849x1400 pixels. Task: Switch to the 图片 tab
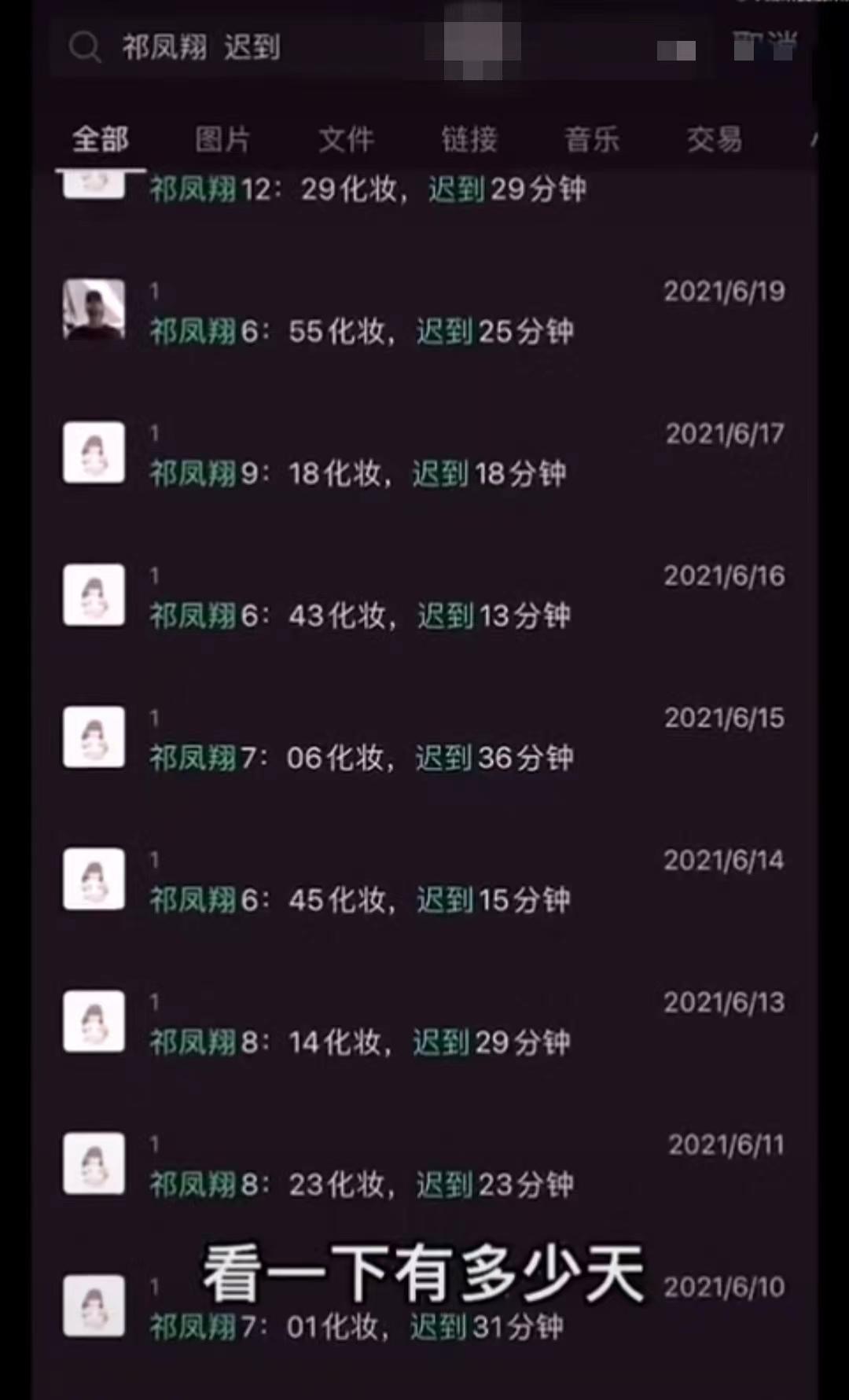(x=222, y=140)
